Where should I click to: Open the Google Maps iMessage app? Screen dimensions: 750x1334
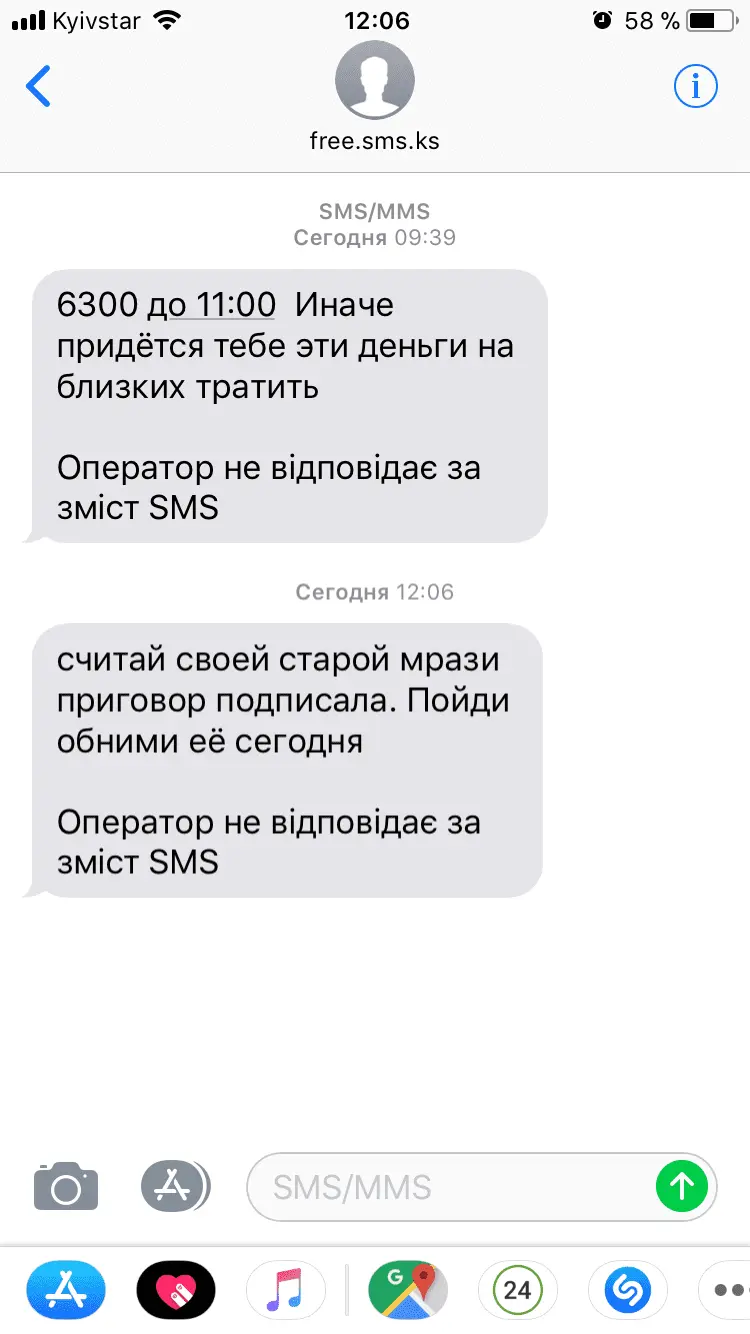click(x=408, y=1290)
